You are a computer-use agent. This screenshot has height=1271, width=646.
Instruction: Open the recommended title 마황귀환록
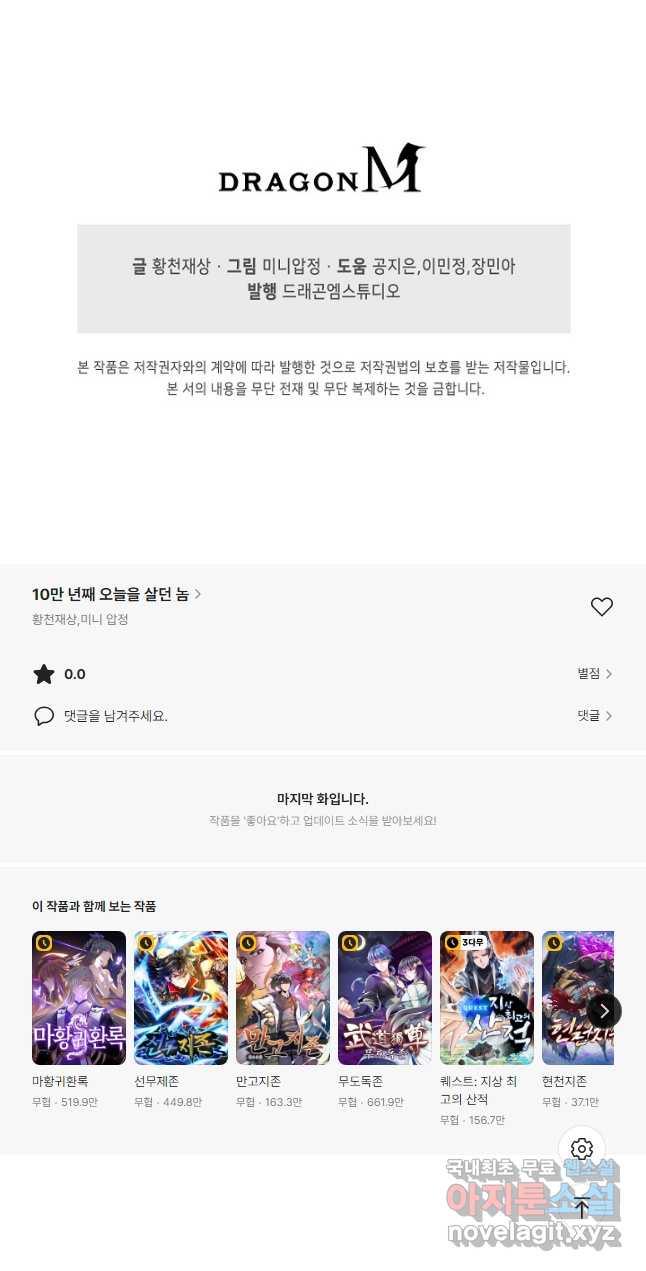[79, 998]
